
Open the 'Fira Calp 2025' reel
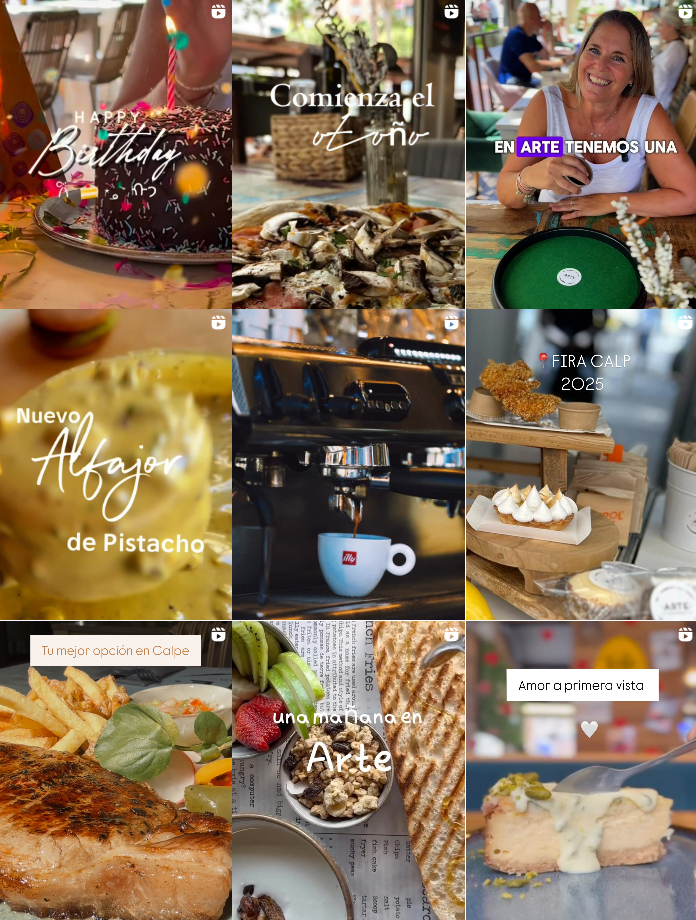coord(581,464)
